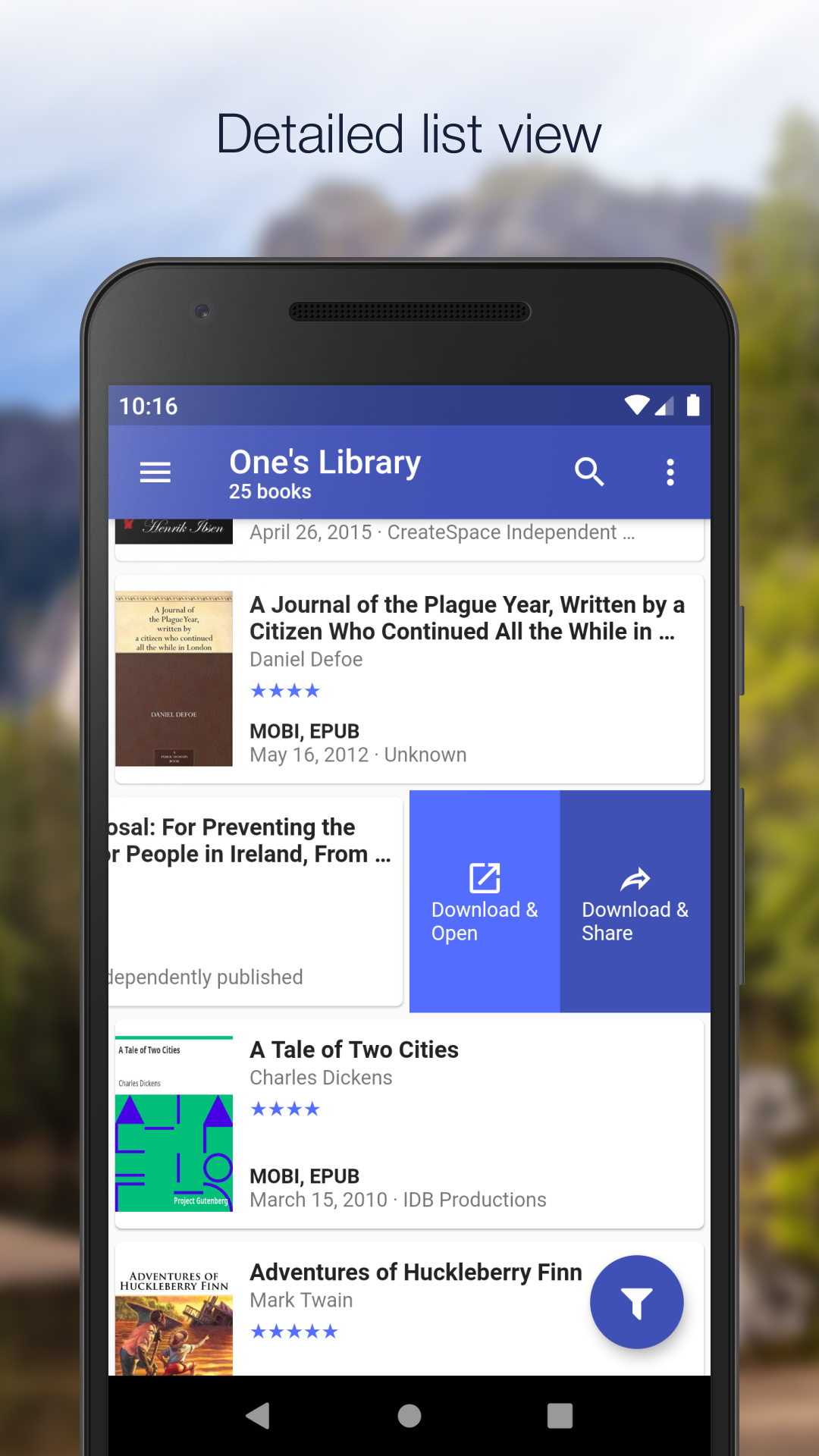This screenshot has height=1456, width=819.
Task: Tap the star rating for A Tale of Two Cities
Action: 285,1109
